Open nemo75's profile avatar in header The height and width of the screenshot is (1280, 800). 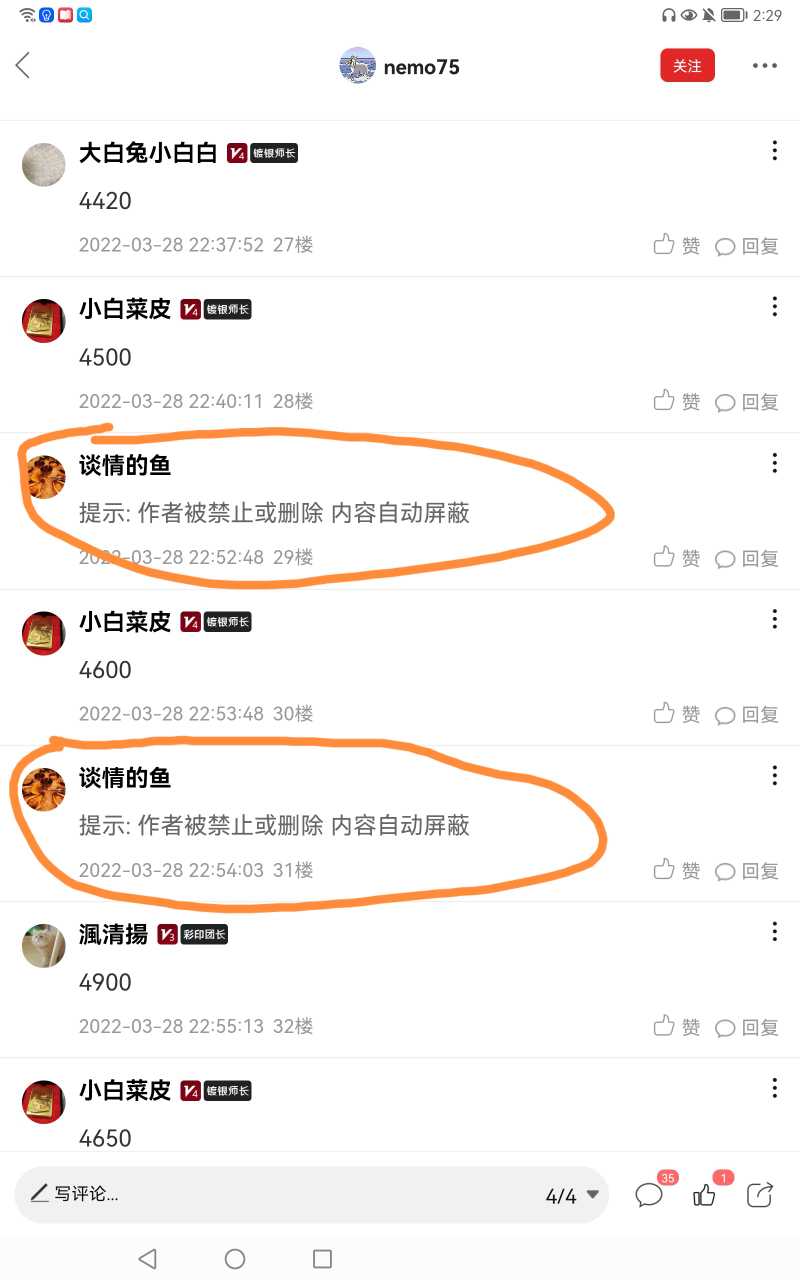[x=357, y=66]
